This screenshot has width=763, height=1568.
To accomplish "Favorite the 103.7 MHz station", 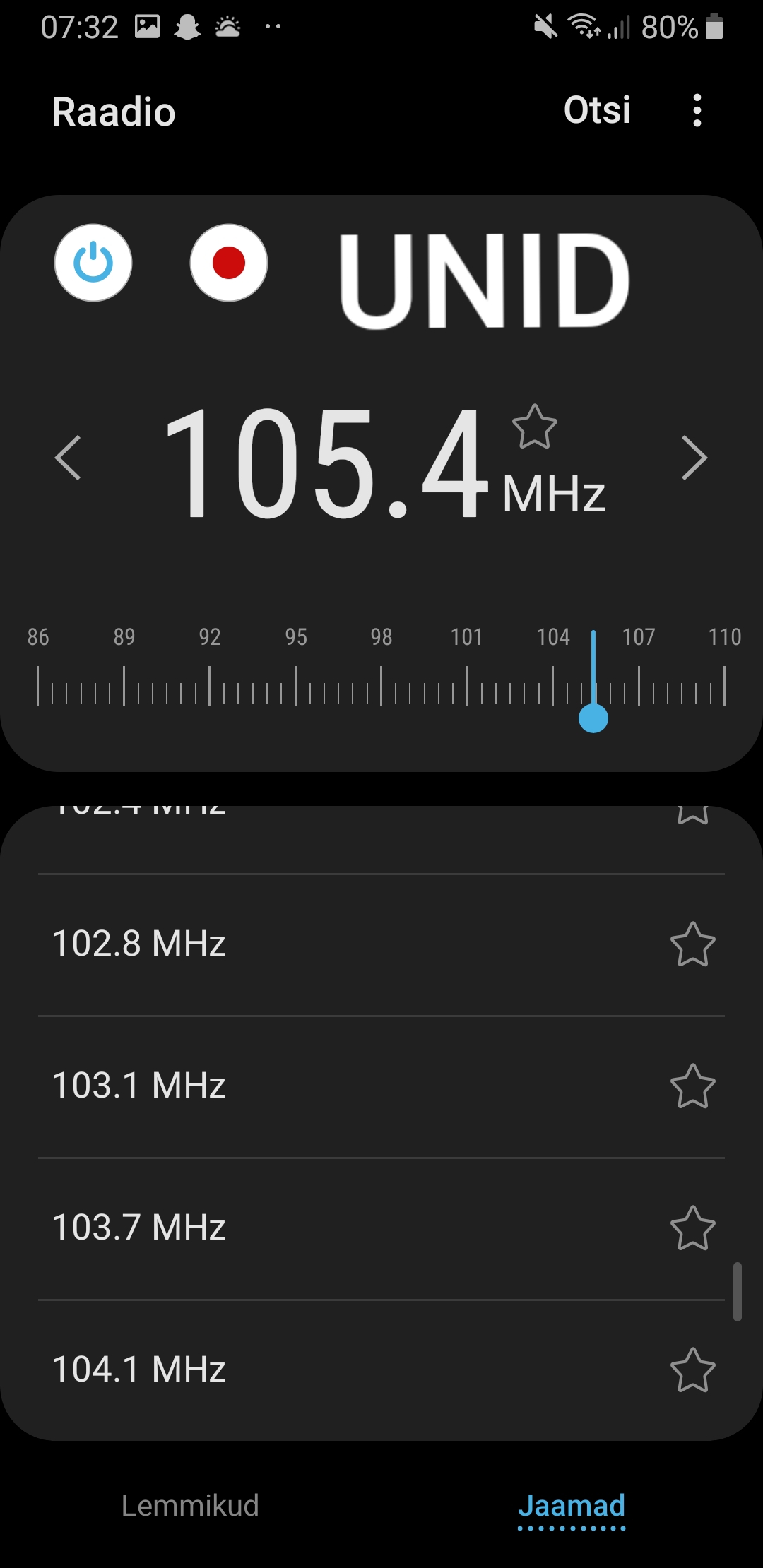I will click(x=692, y=1228).
